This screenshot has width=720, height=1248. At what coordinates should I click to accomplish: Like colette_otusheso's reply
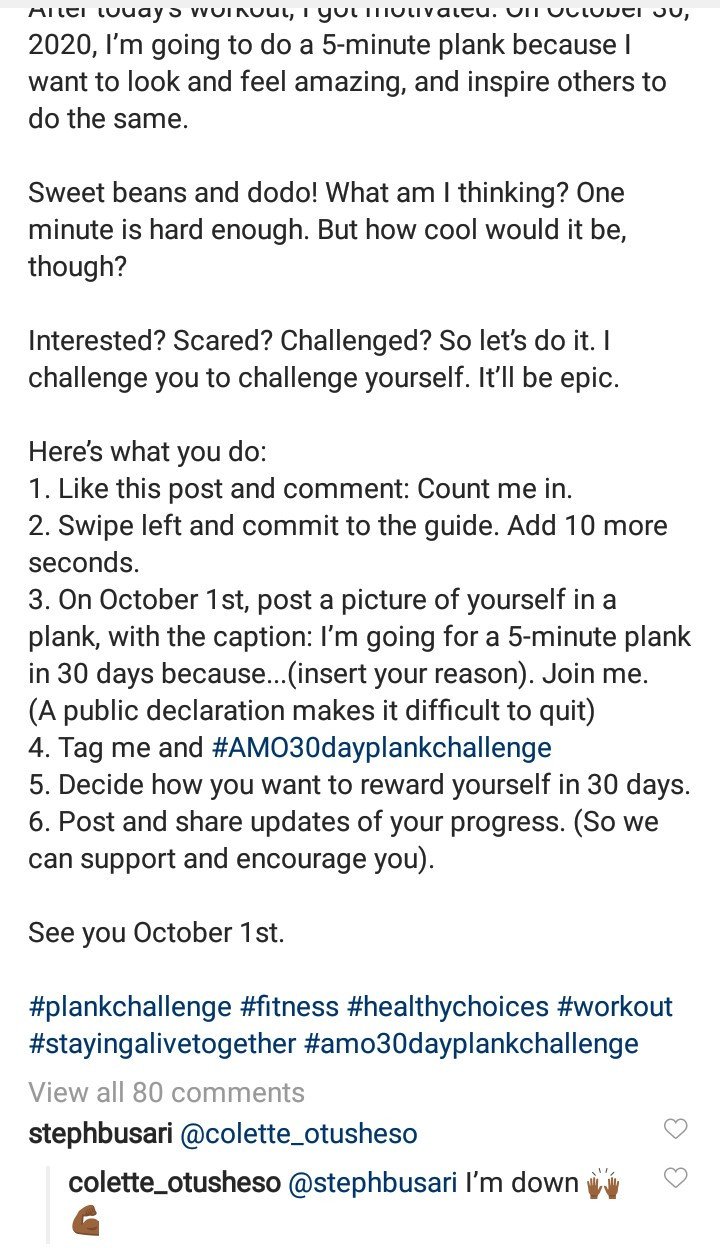(x=676, y=1178)
